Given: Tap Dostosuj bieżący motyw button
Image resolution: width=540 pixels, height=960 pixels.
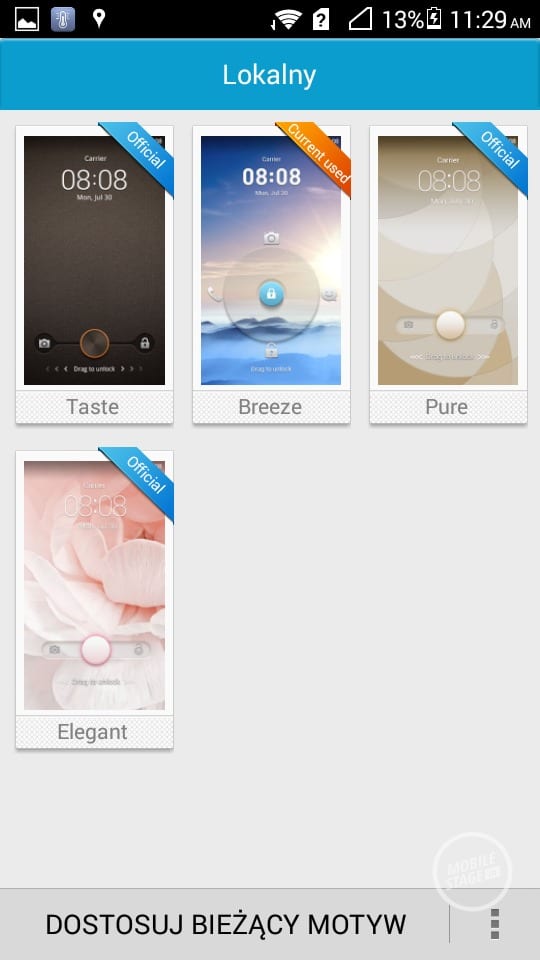Looking at the screenshot, I should (x=225, y=924).
